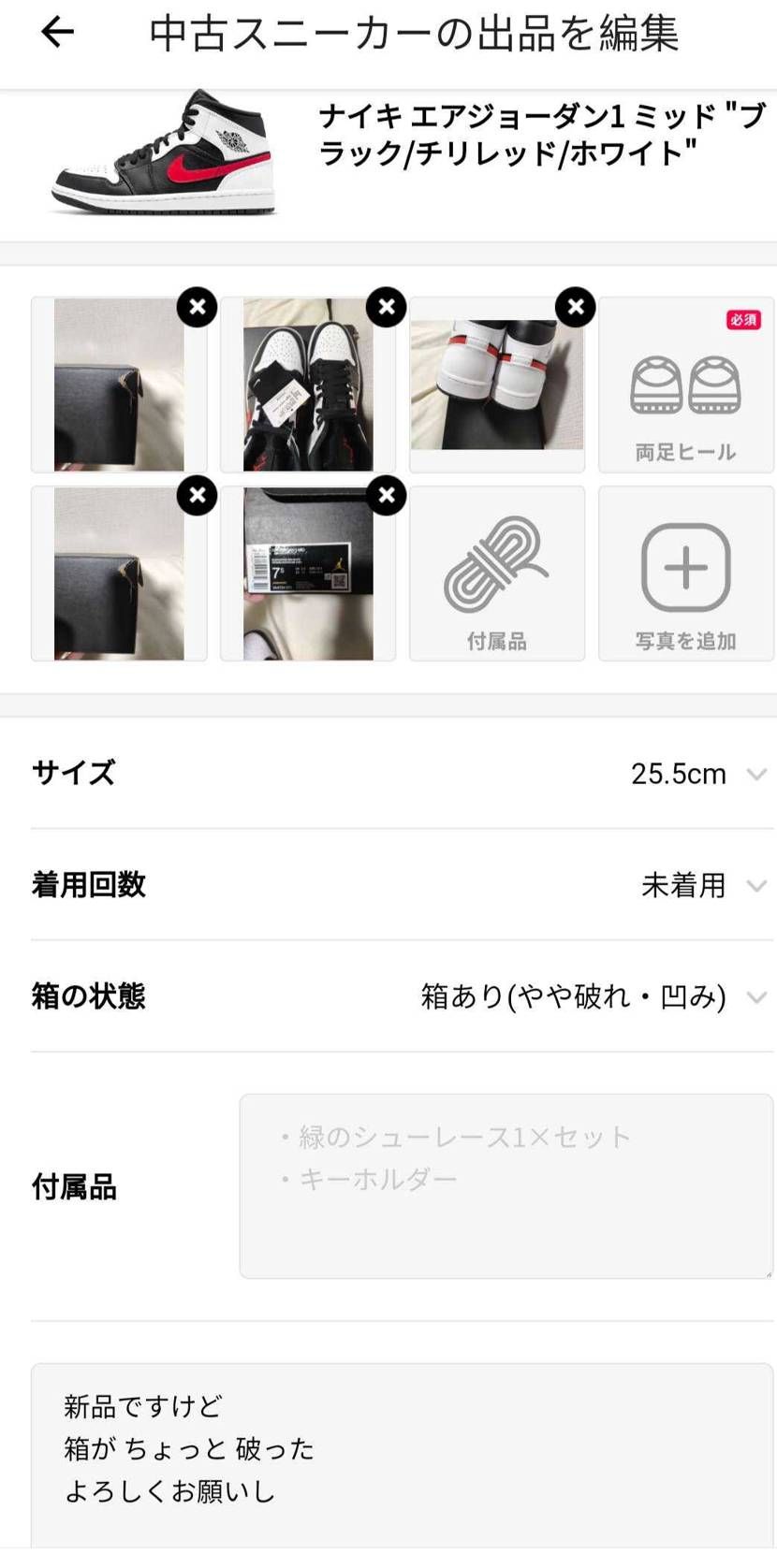Delete the first box photo thumbnail

196,307
